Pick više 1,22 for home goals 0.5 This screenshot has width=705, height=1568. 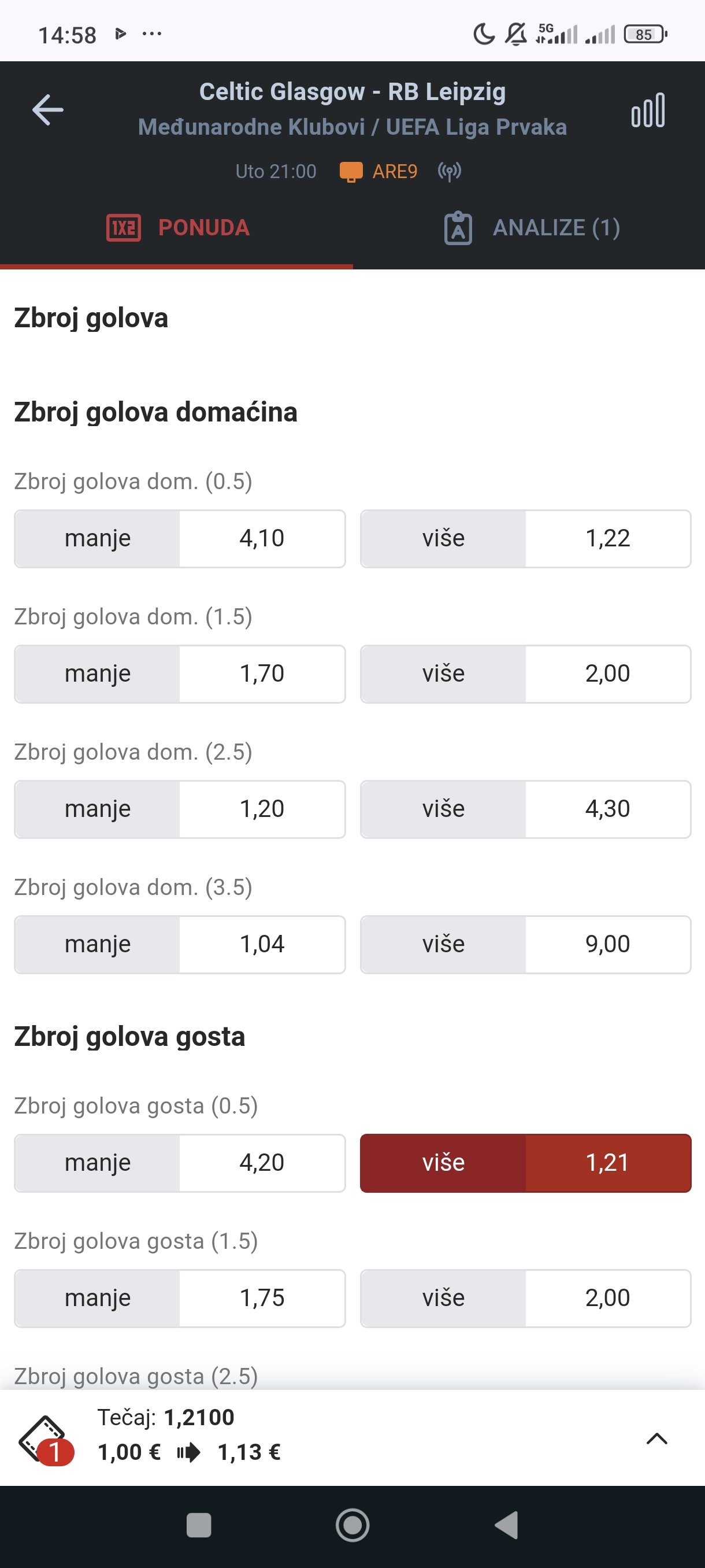coord(525,539)
